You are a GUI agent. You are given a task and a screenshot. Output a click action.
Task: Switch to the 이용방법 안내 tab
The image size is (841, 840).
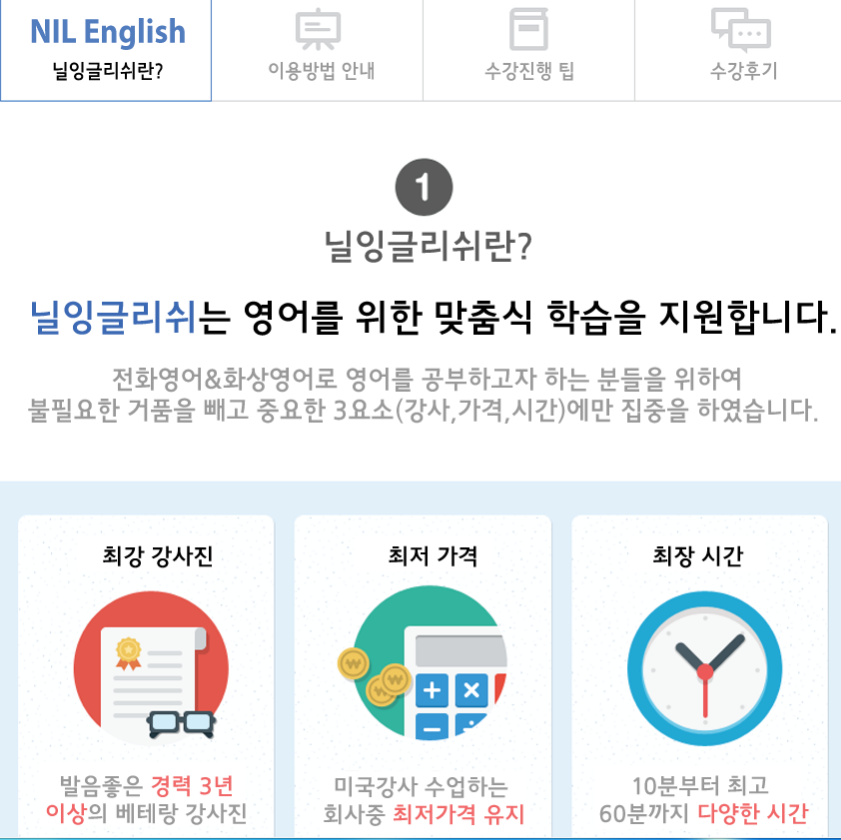pos(318,50)
